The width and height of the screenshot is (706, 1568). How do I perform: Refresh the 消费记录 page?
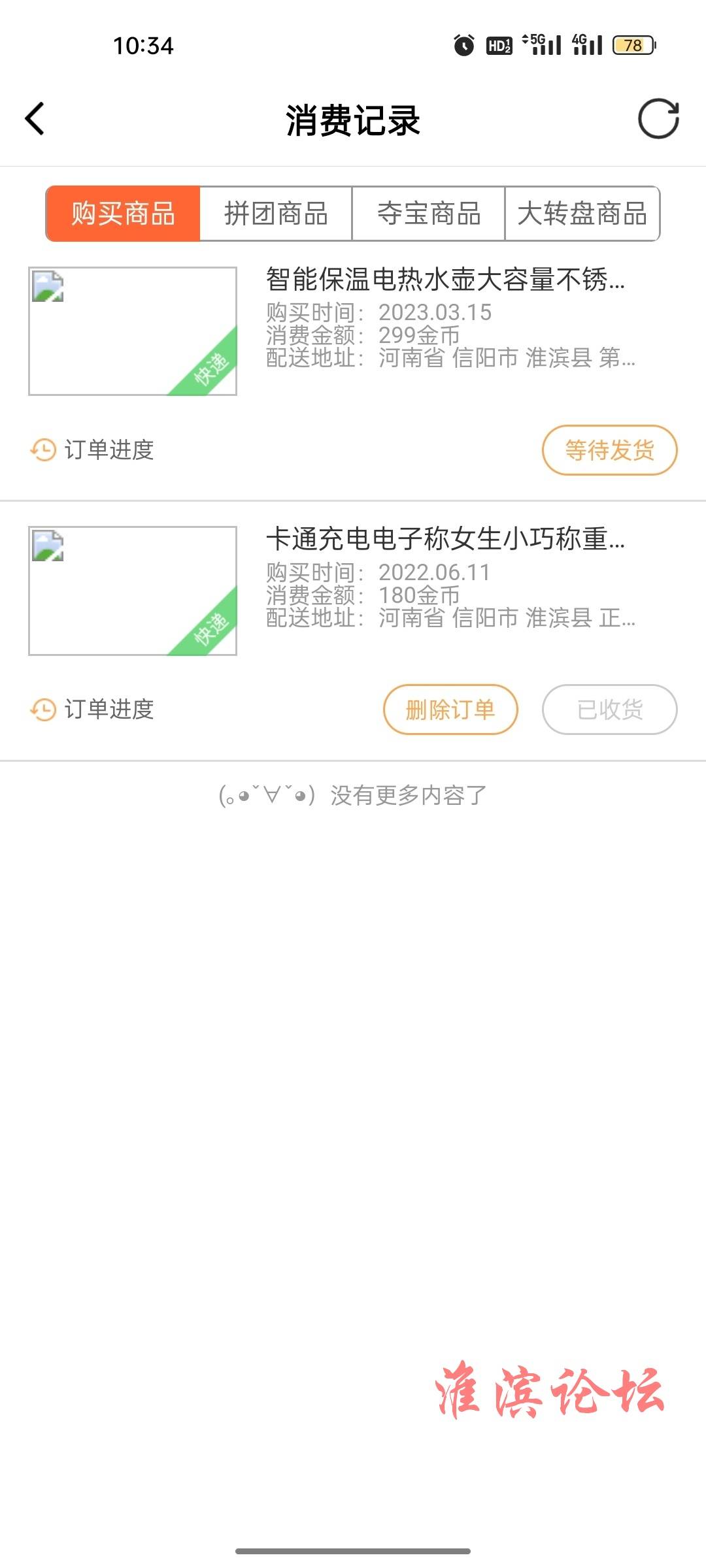click(x=658, y=119)
